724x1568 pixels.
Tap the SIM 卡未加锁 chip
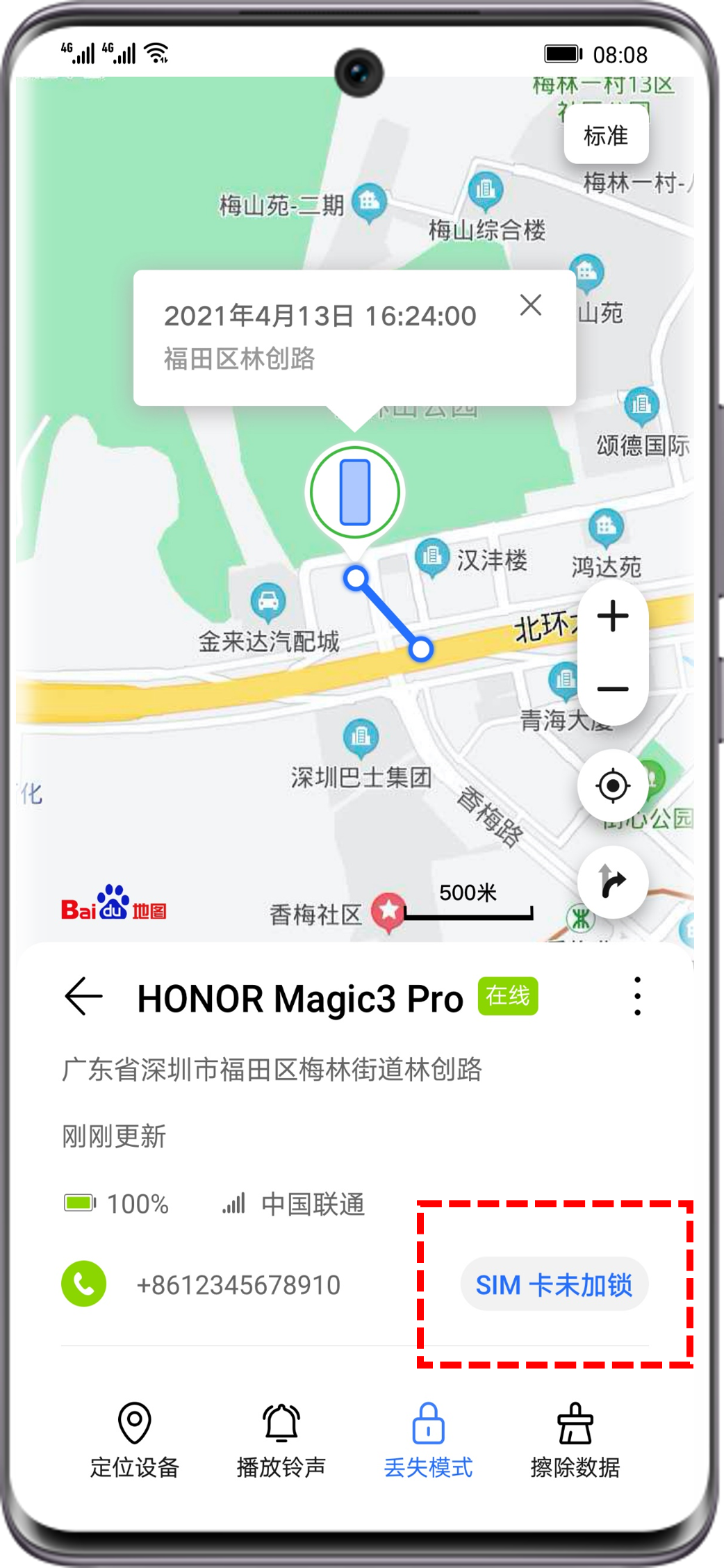(x=554, y=1284)
